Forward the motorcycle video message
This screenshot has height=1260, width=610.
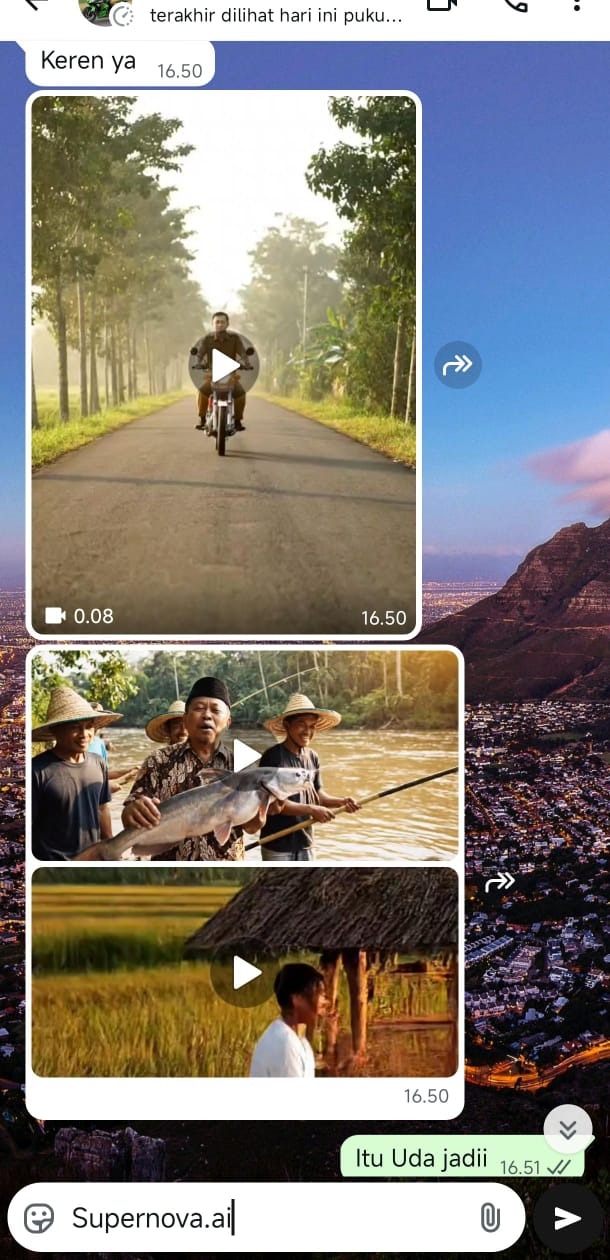(458, 366)
